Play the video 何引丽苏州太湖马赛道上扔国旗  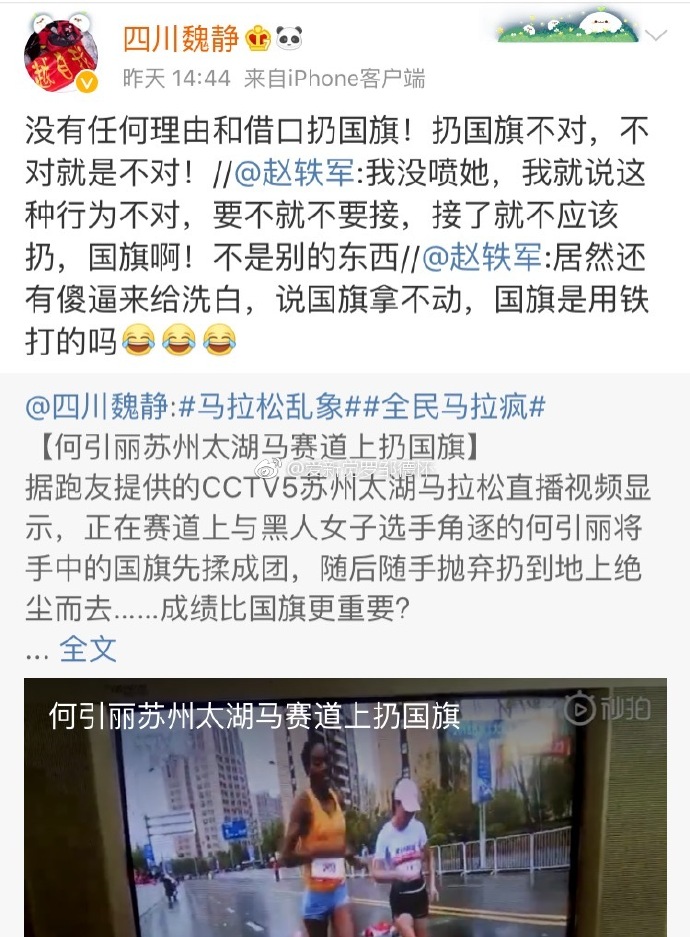345,820
